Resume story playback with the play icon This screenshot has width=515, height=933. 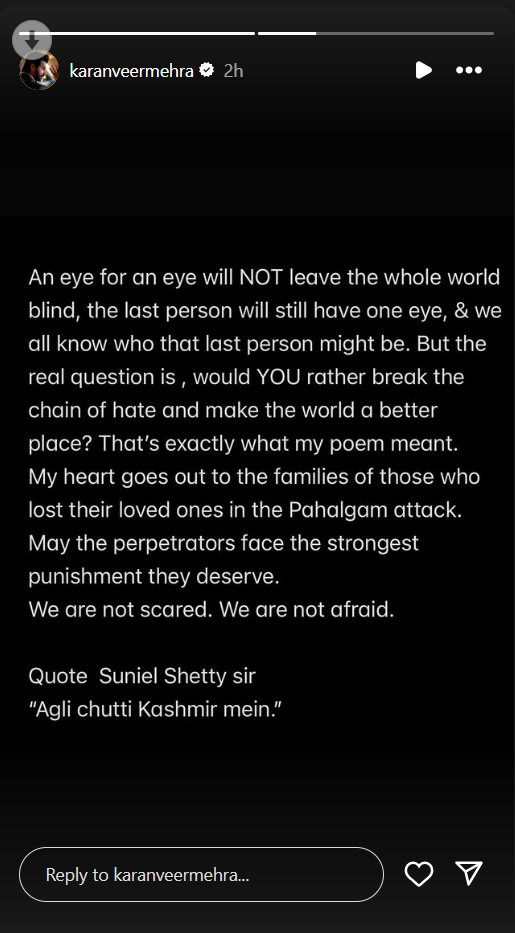tap(423, 70)
